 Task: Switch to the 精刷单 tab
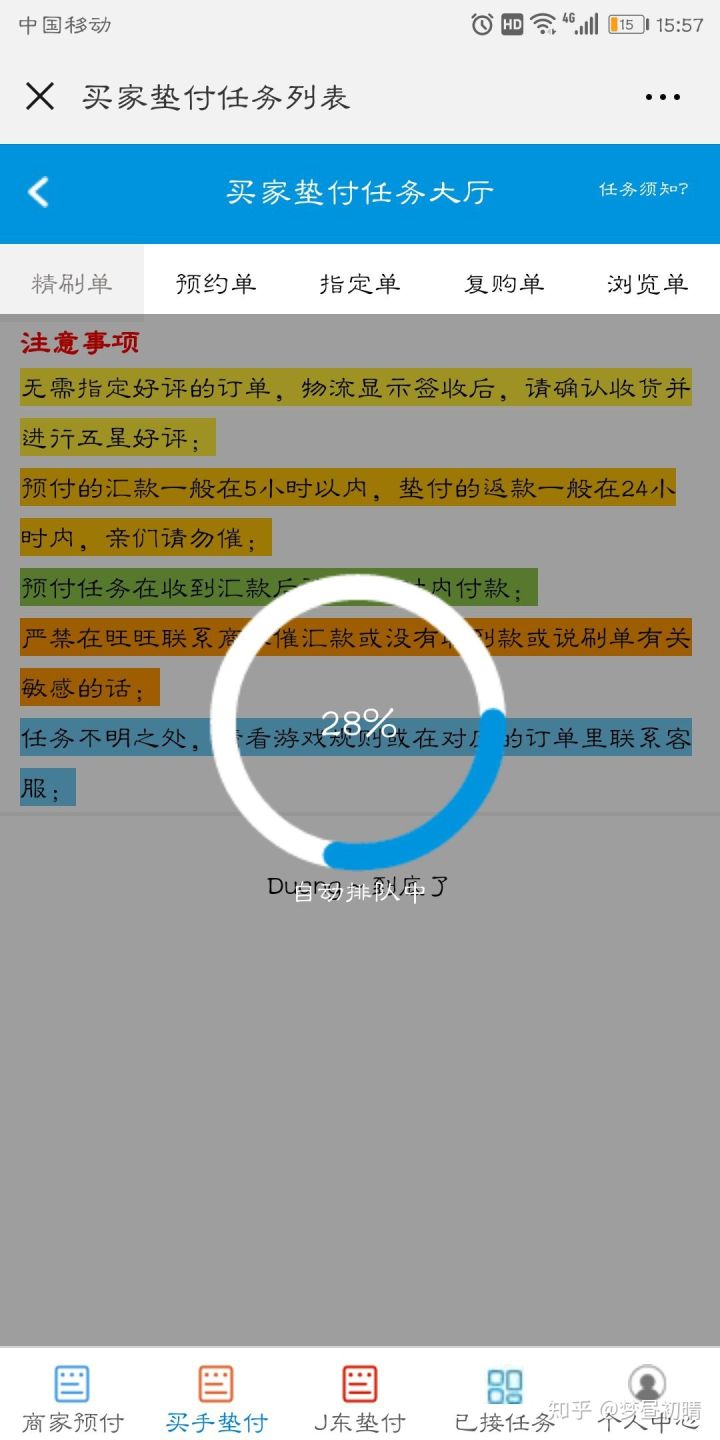coord(72,283)
